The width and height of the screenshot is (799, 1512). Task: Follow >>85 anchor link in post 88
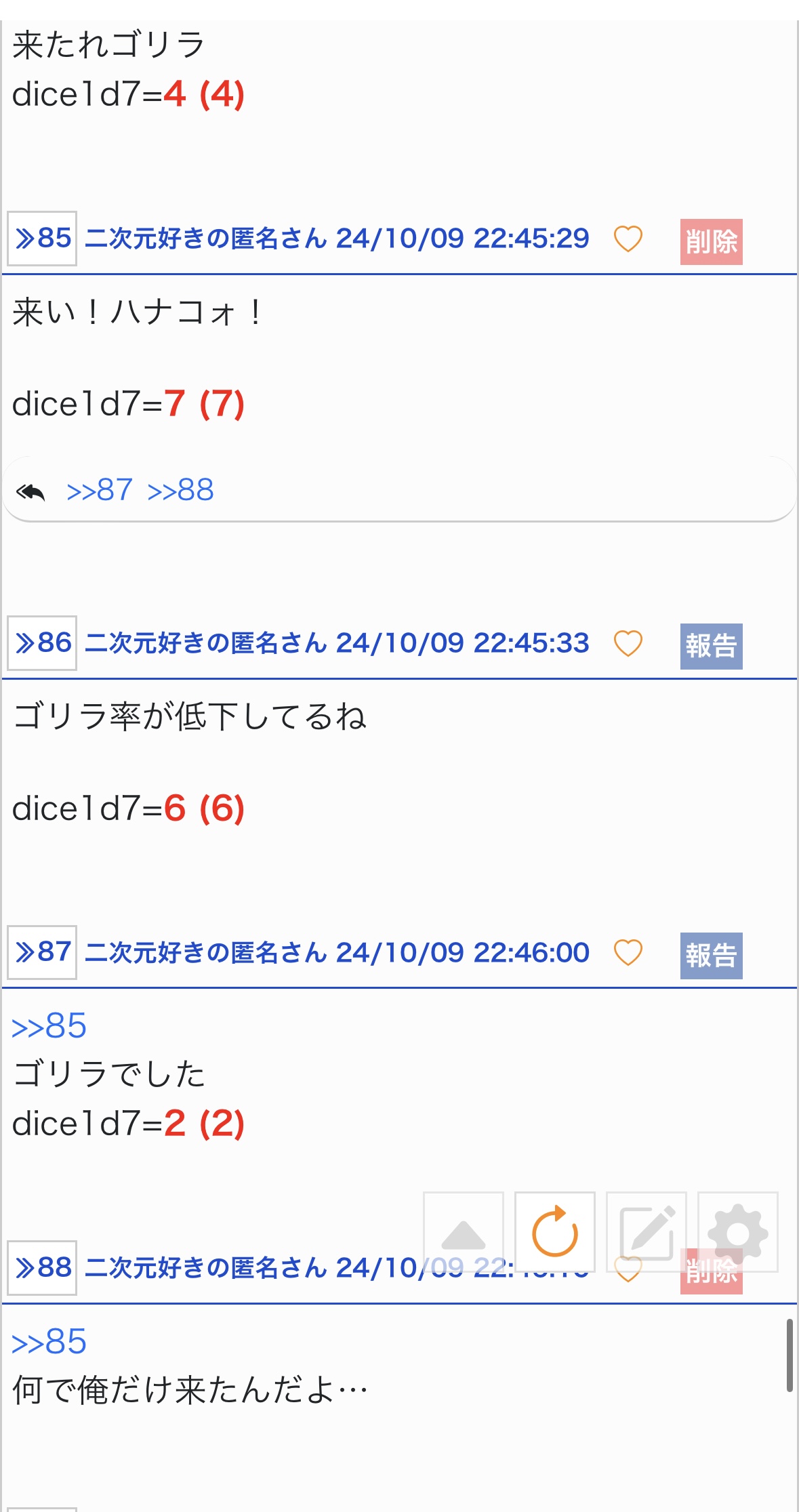(49, 1342)
